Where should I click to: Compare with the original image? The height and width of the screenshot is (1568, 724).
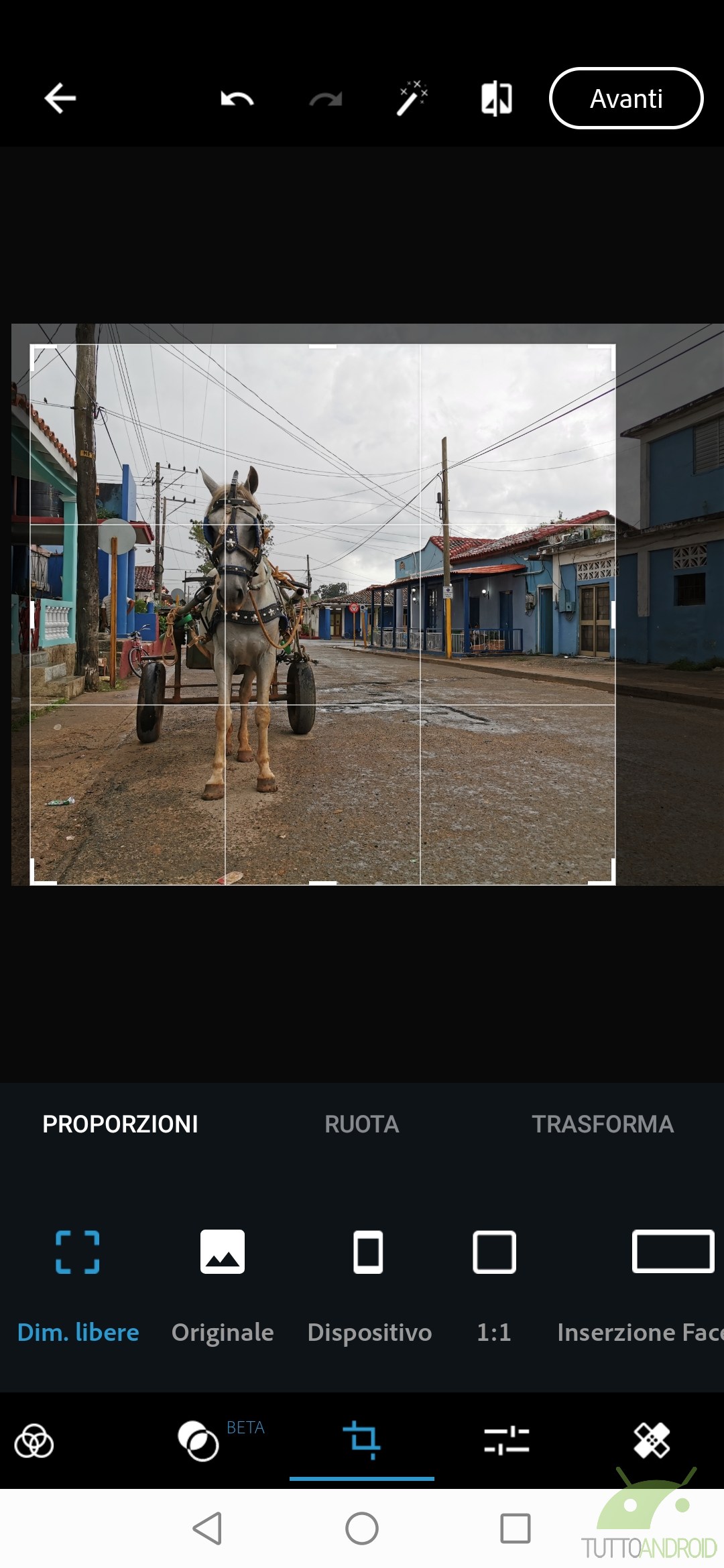click(x=497, y=99)
